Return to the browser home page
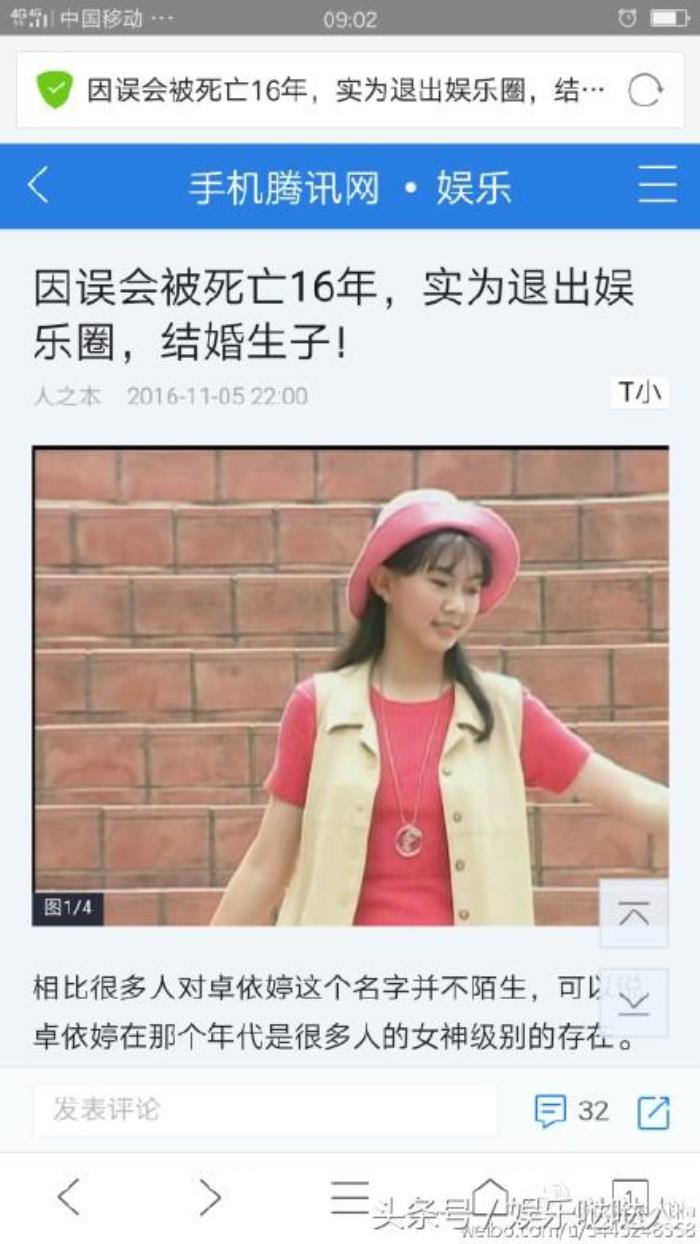Screen dimensions: 700x1244 pyautogui.click(x=490, y=1197)
